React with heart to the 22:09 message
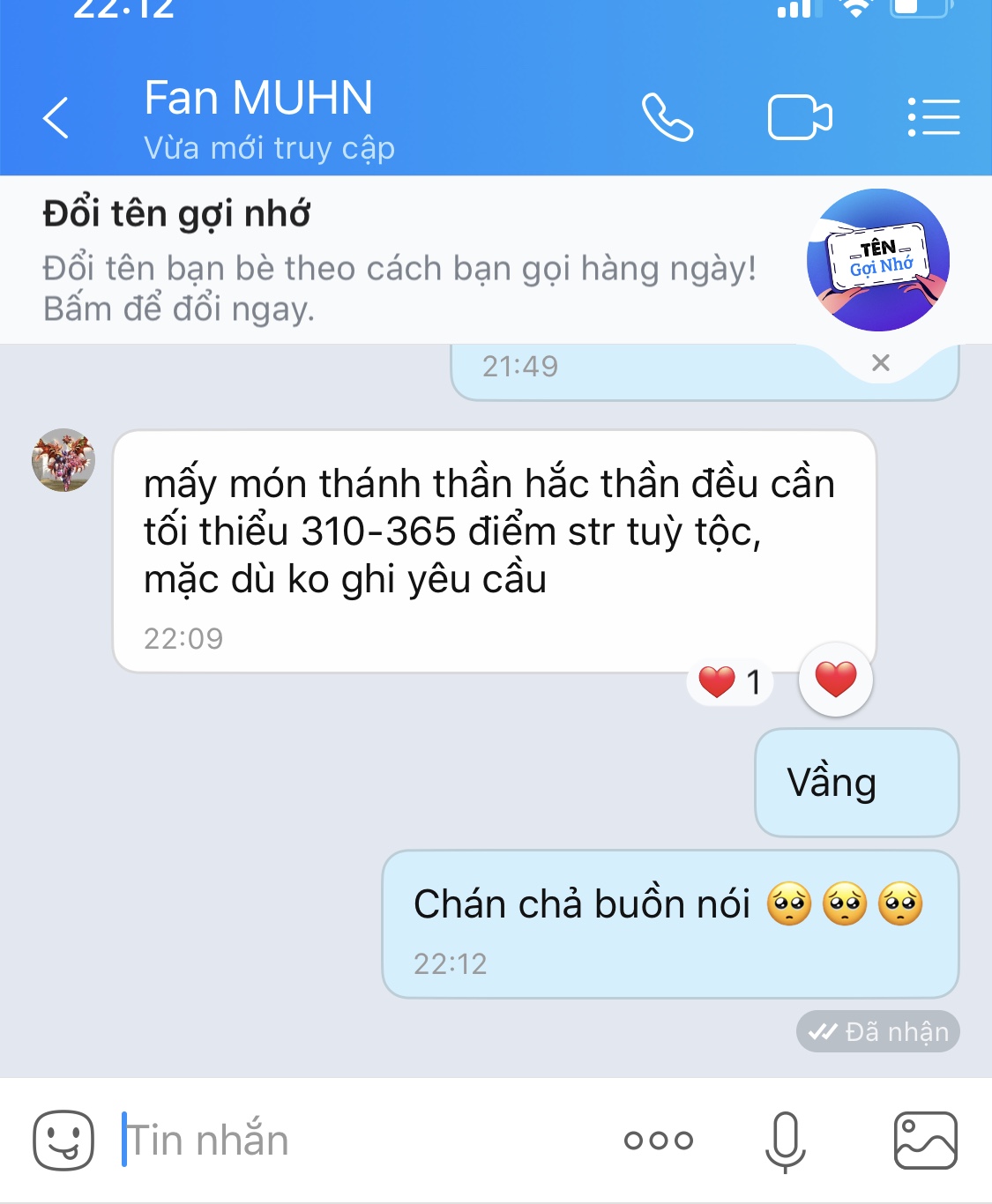This screenshot has height=1204, width=992. pyautogui.click(x=835, y=680)
